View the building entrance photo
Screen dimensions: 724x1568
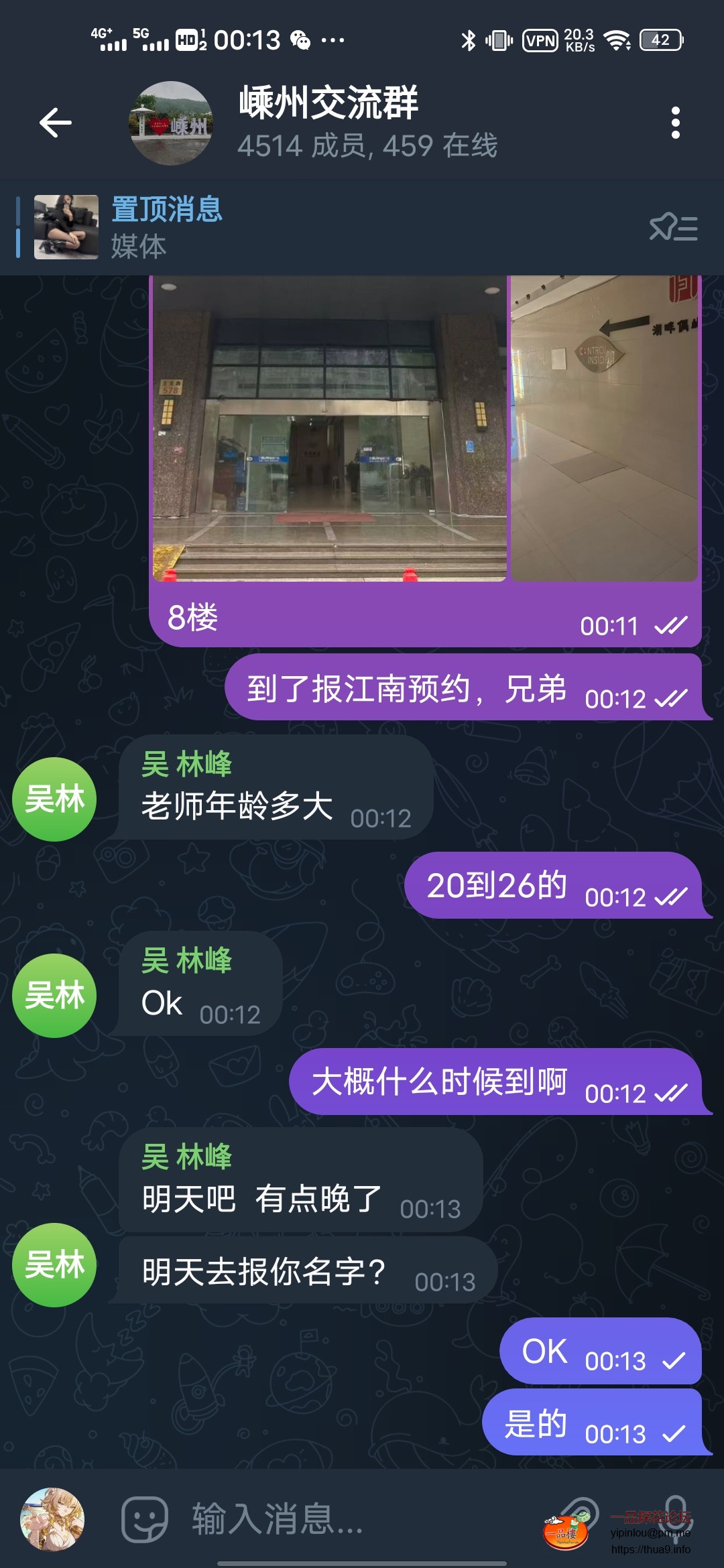point(329,429)
